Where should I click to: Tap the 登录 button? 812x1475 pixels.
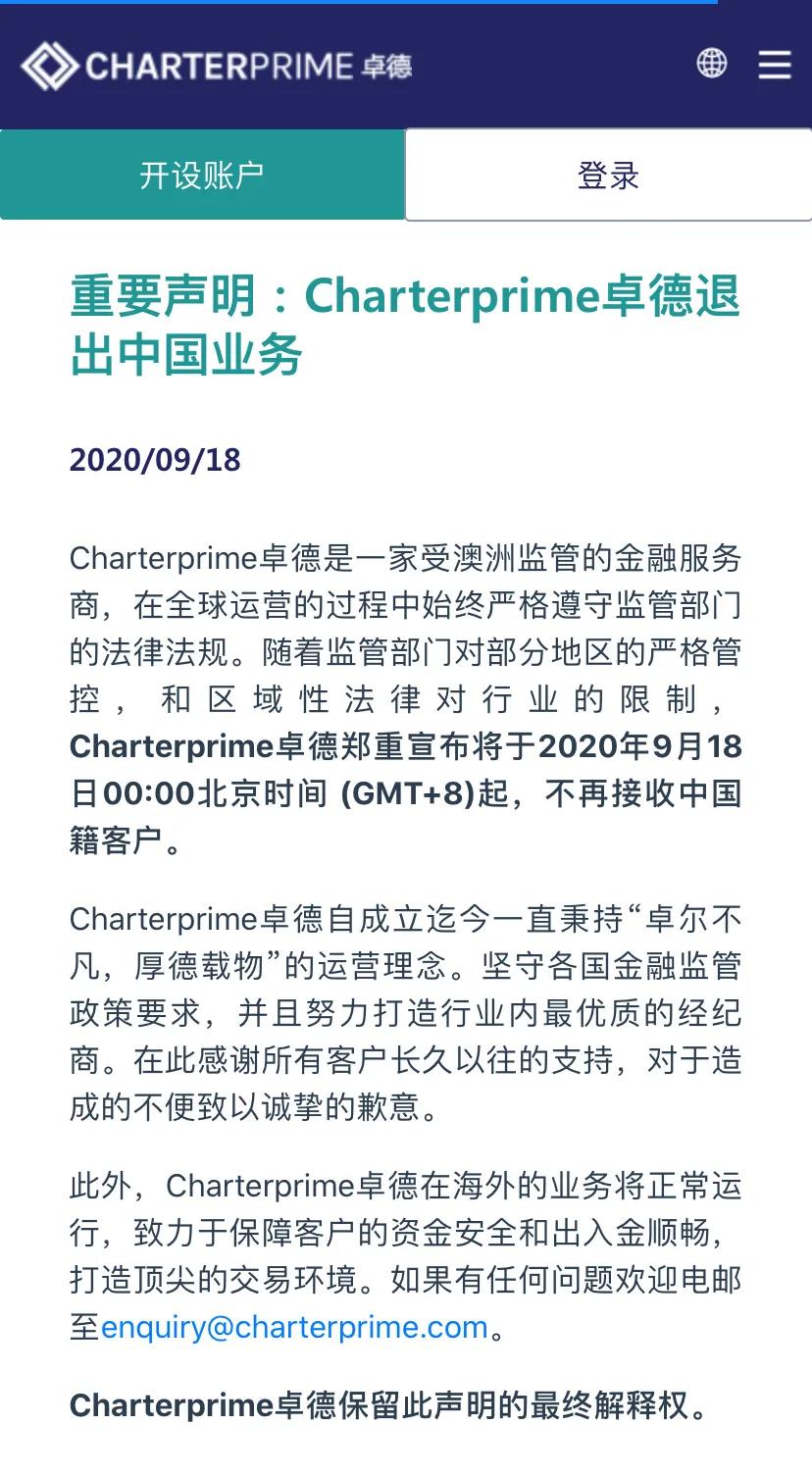608,175
